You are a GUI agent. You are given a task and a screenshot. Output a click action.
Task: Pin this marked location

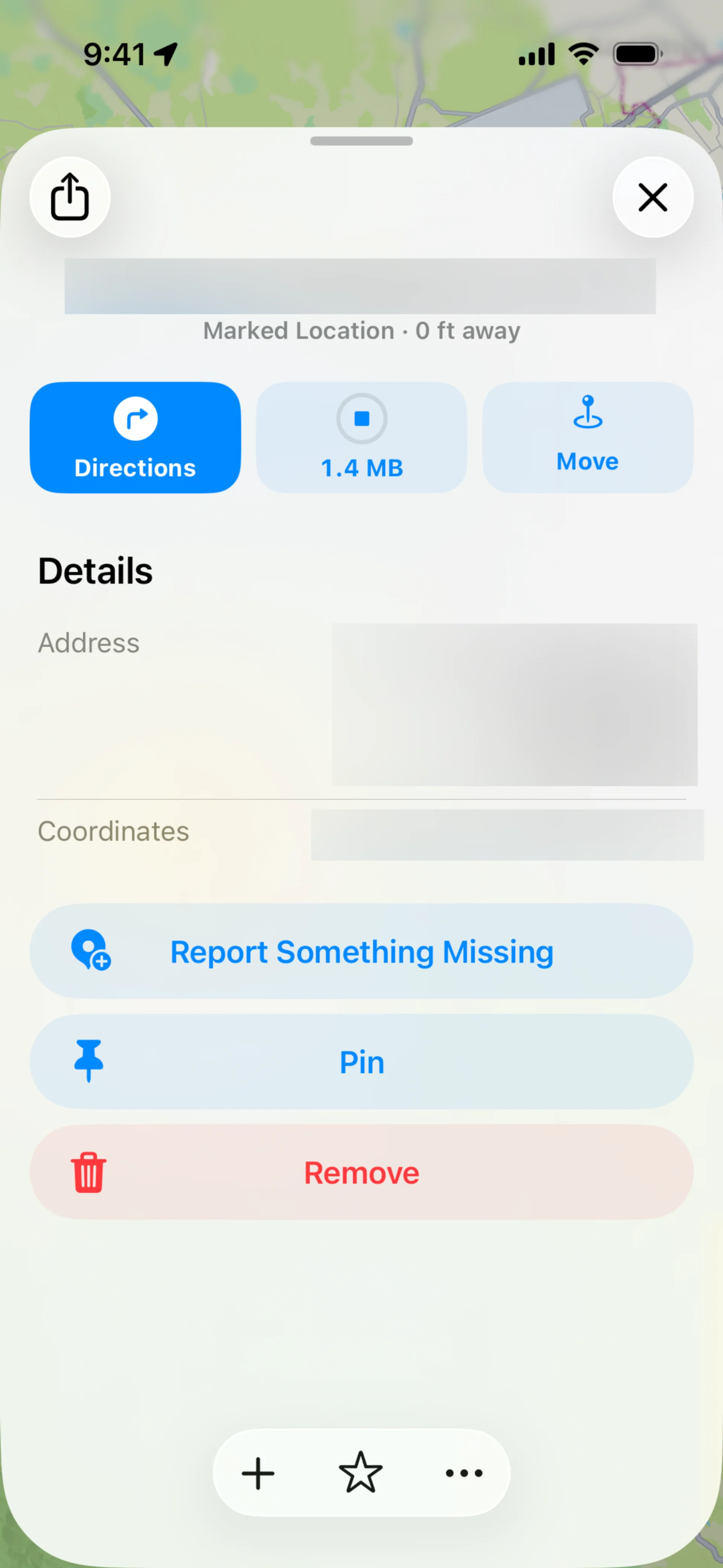click(361, 1062)
